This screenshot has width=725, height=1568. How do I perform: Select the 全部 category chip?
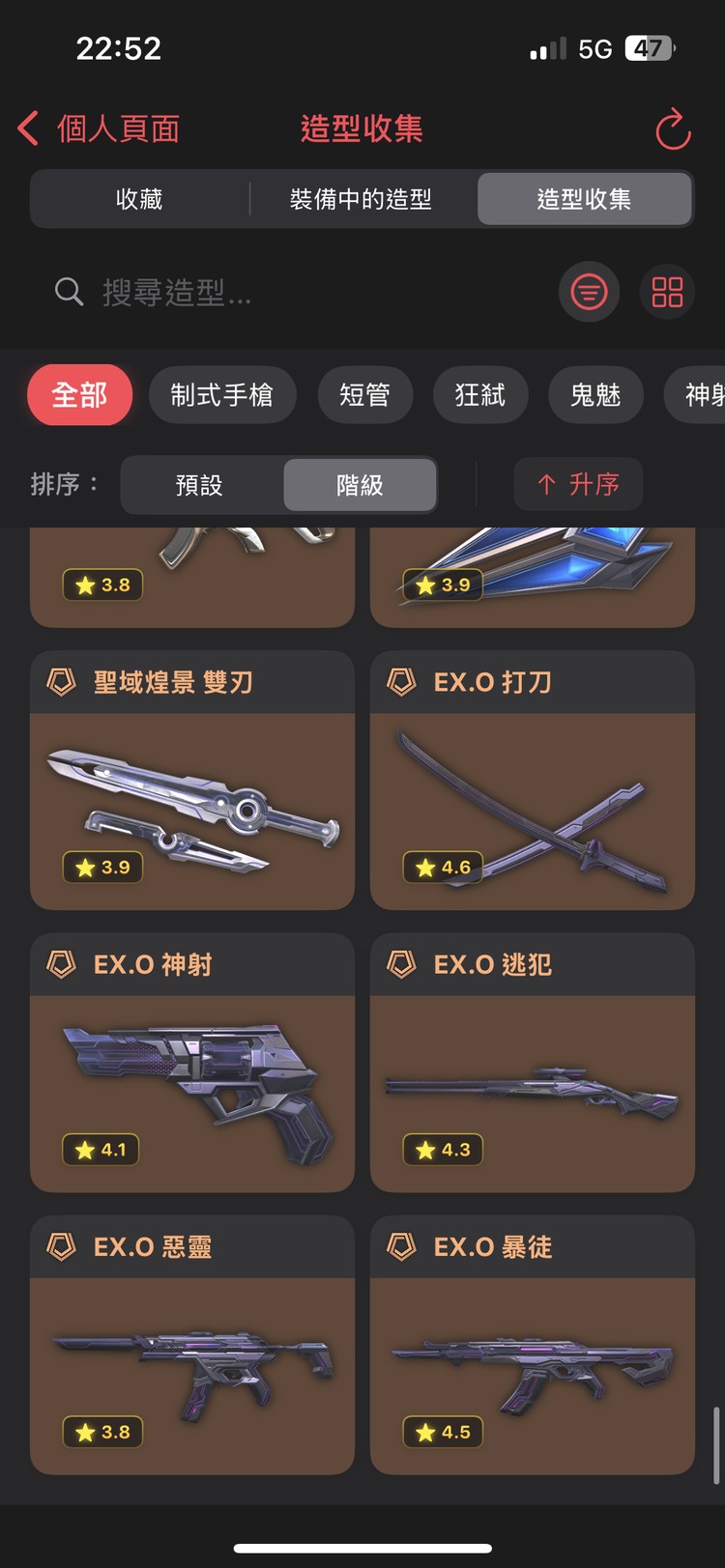(79, 395)
